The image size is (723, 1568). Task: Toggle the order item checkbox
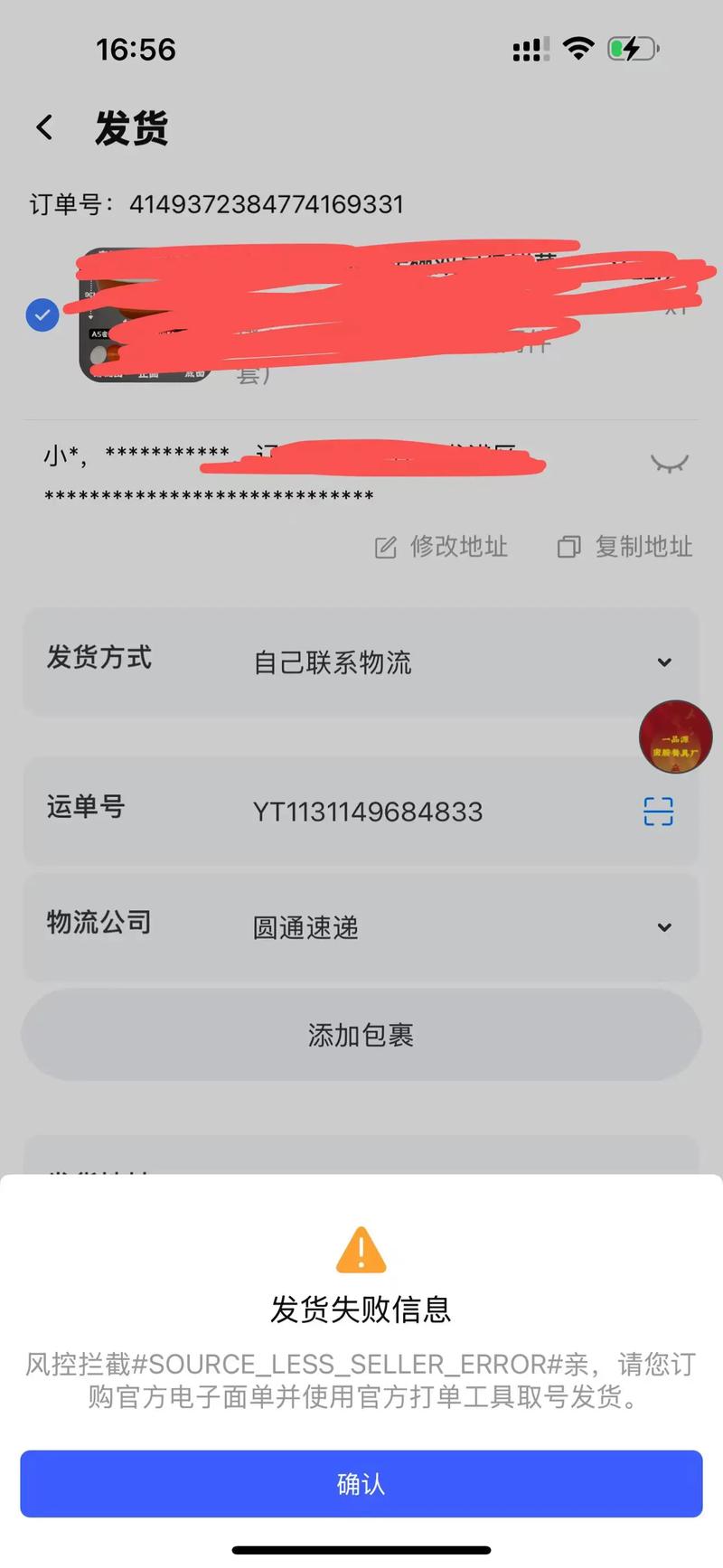(42, 315)
